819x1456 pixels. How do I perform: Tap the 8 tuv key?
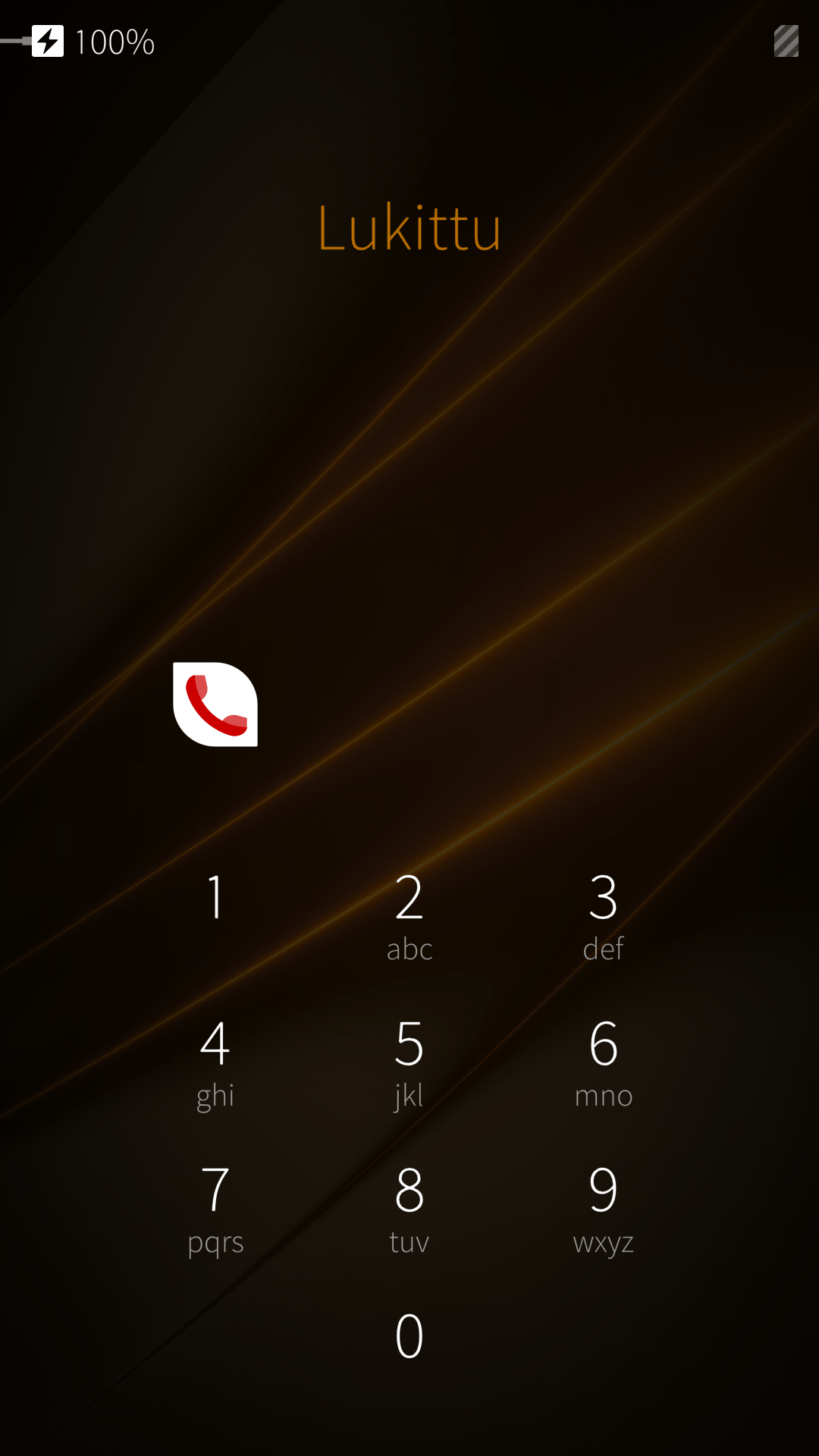409,1208
